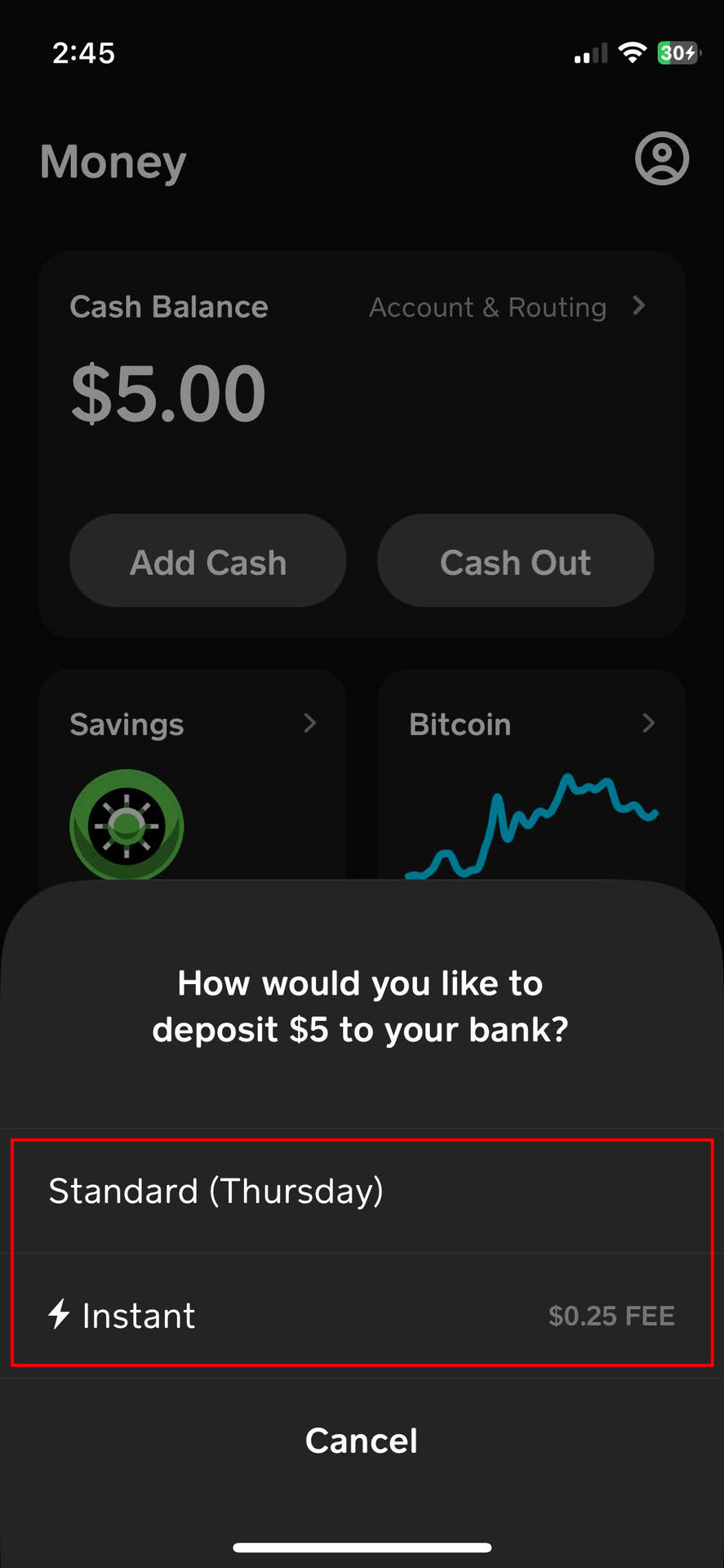Cancel the deposit dialog
Image resolution: width=724 pixels, height=1568 pixels.
[x=362, y=1441]
